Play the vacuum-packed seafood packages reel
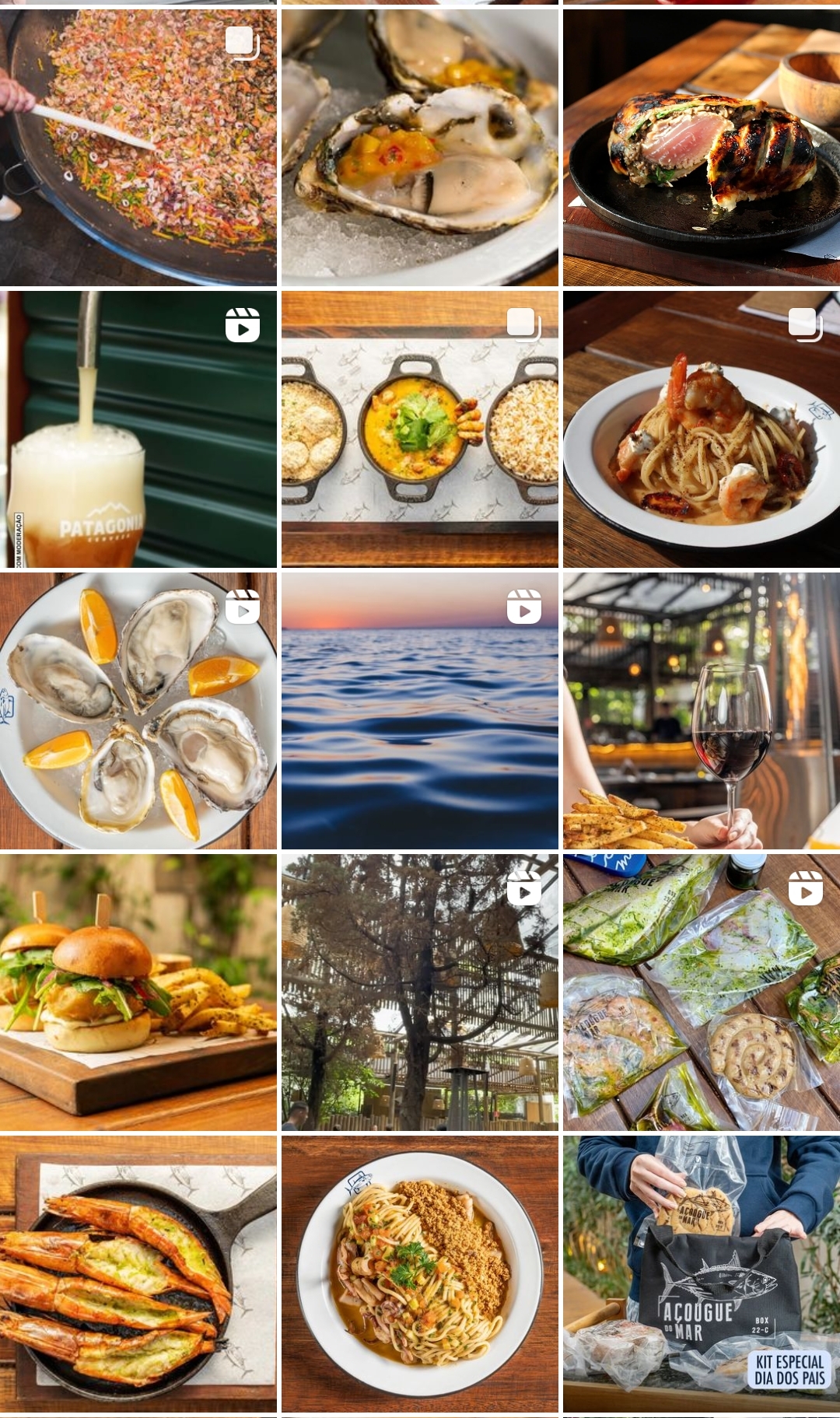840x1418 pixels. coord(702,993)
